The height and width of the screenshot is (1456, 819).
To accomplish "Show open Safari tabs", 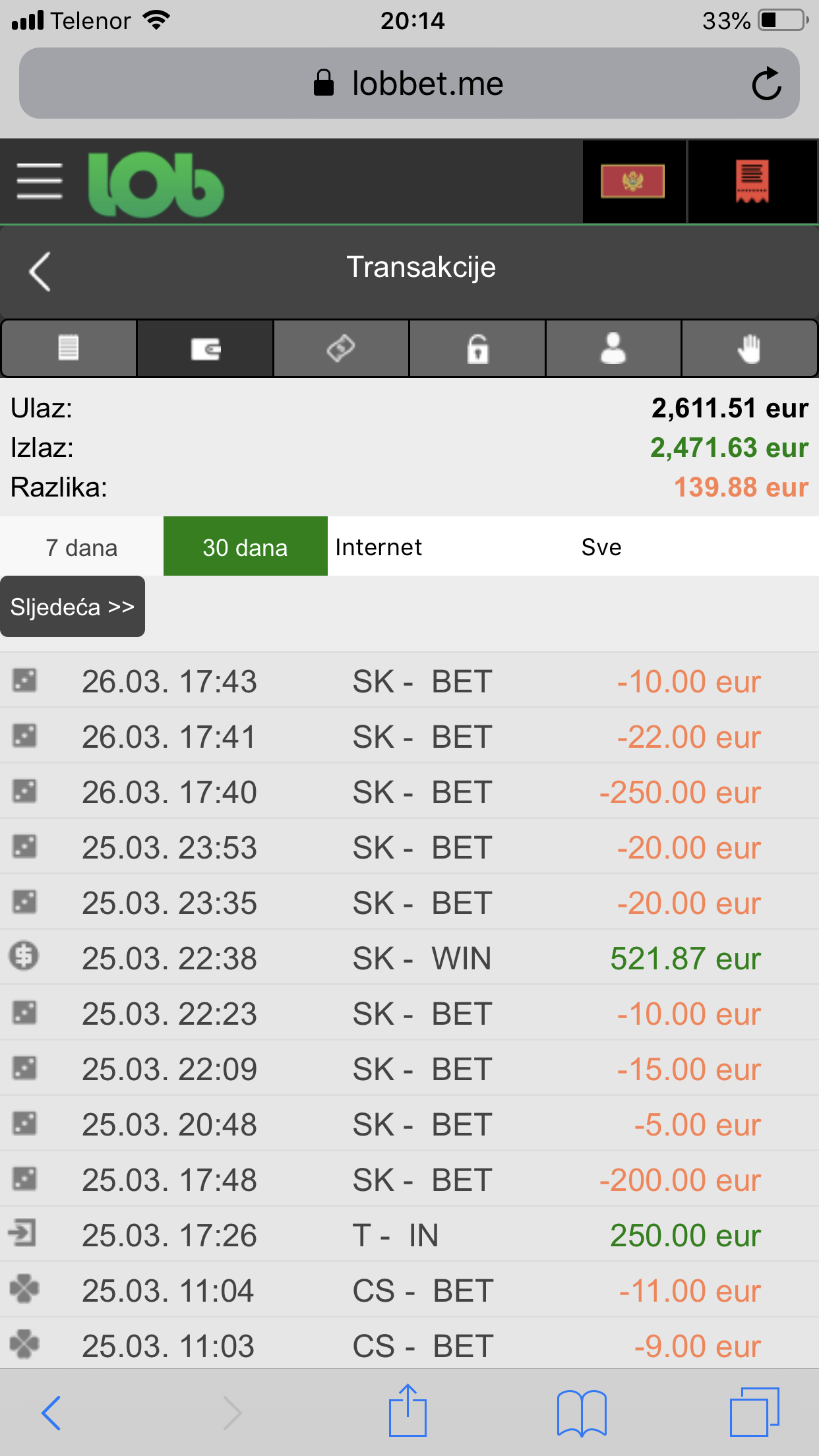I will point(754,1412).
